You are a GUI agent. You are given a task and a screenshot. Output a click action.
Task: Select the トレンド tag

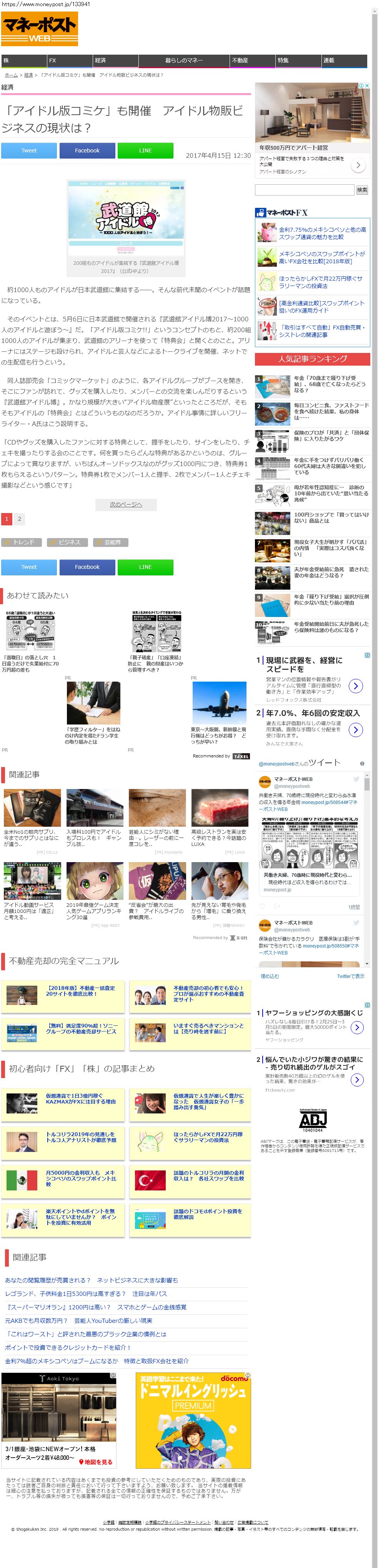point(22,542)
